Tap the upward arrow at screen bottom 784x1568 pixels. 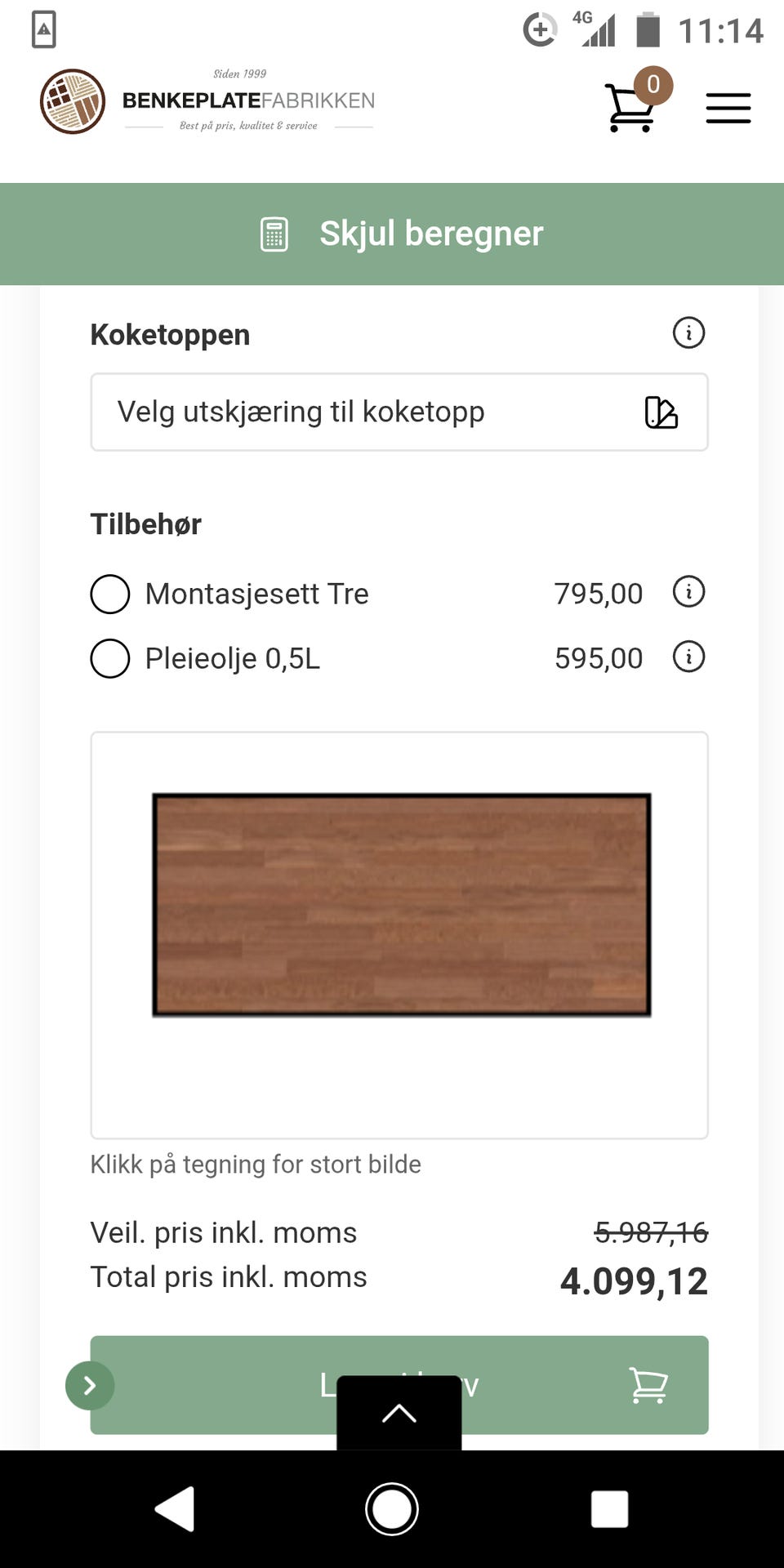pyautogui.click(x=398, y=1413)
